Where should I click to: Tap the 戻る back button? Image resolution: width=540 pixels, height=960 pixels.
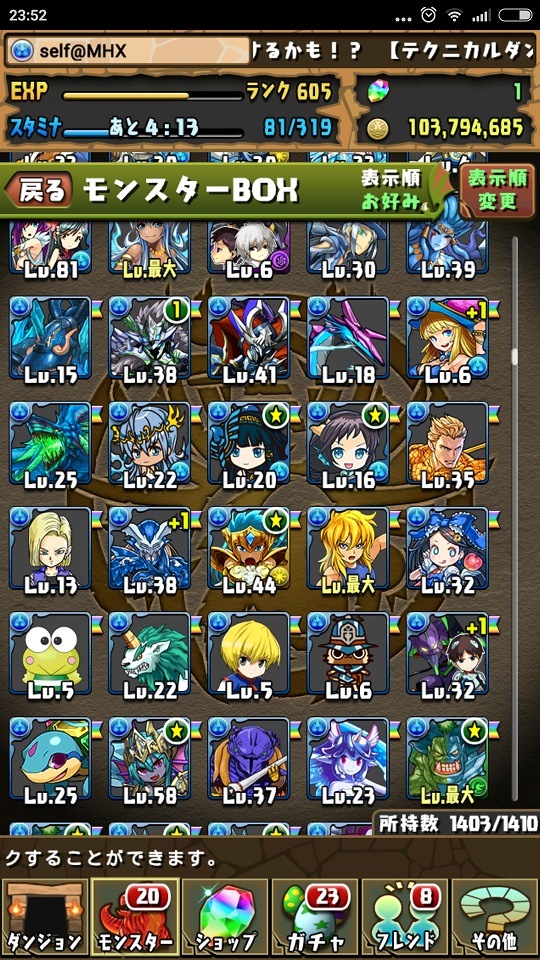[40, 190]
